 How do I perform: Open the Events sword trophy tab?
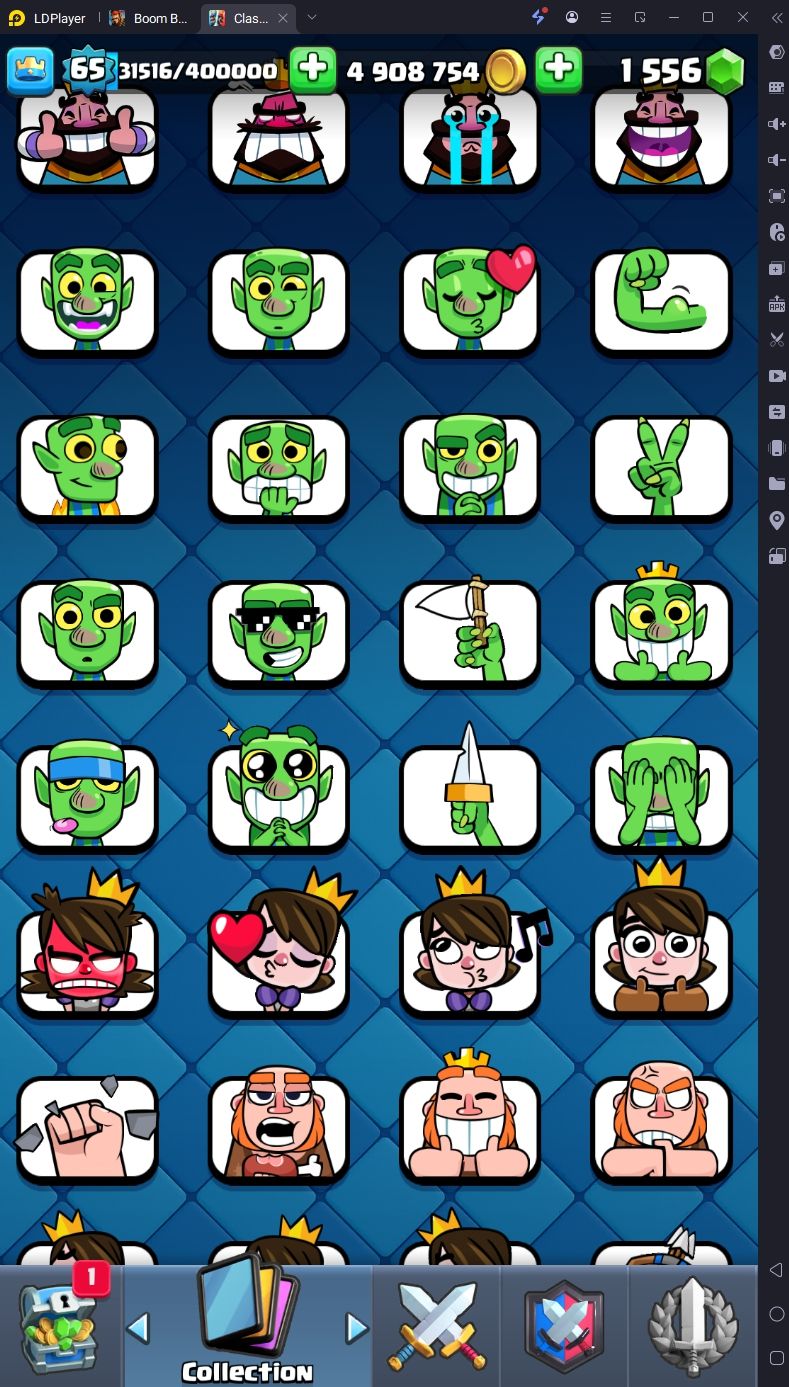pyautogui.click(x=693, y=1326)
